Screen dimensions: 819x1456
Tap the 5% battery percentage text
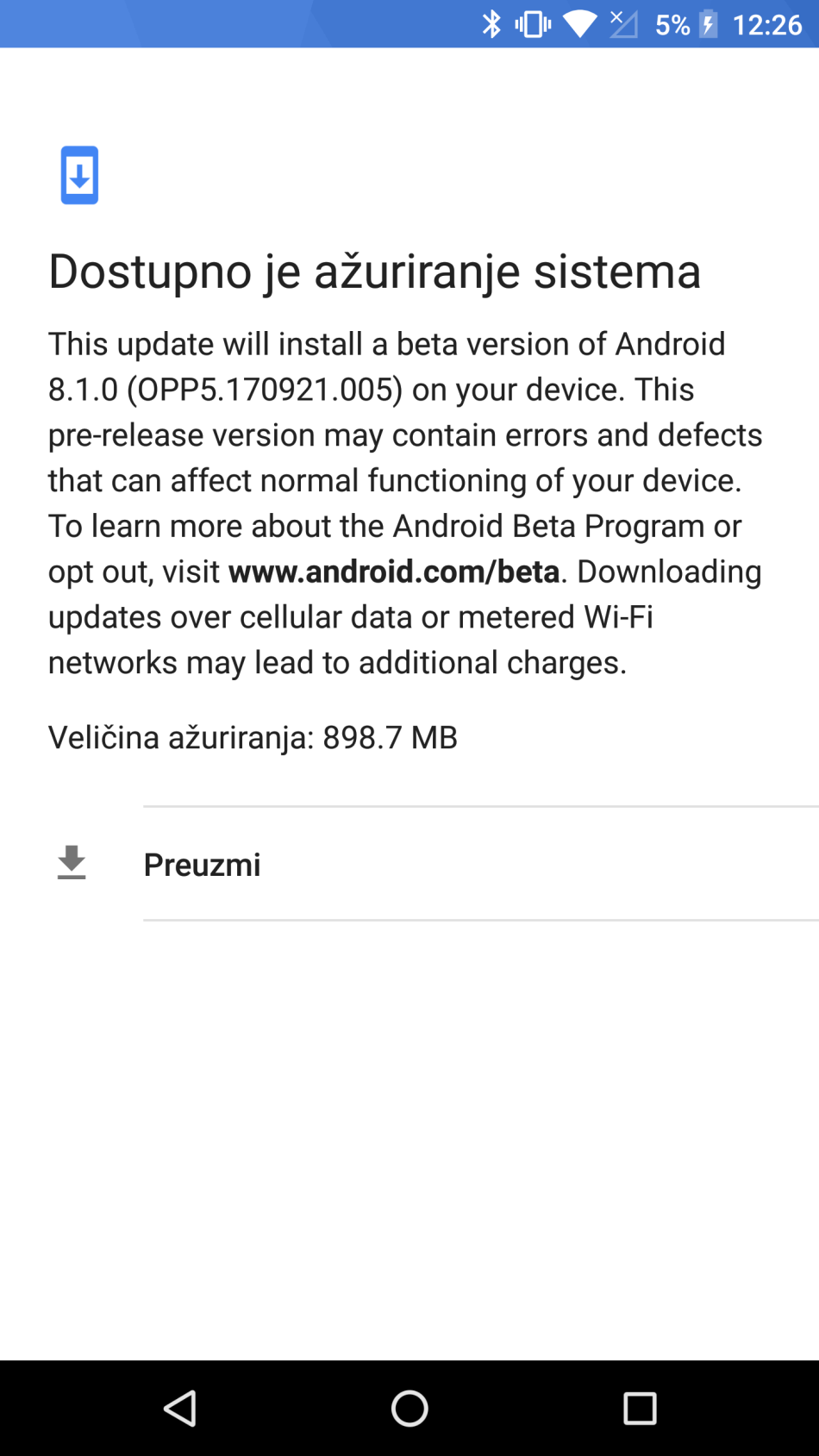click(x=670, y=24)
